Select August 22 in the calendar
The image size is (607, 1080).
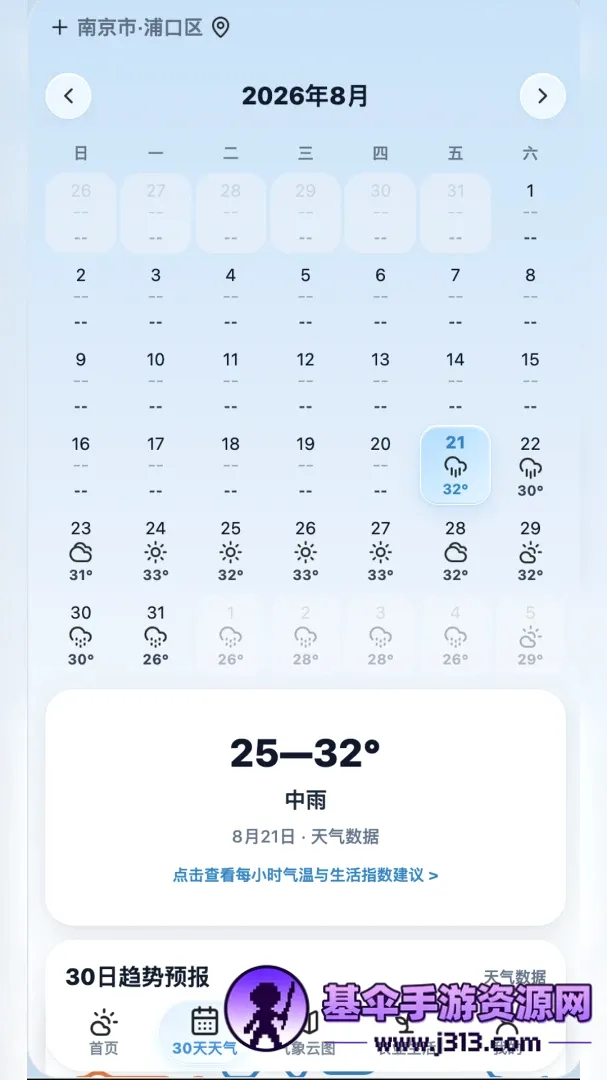coord(530,466)
